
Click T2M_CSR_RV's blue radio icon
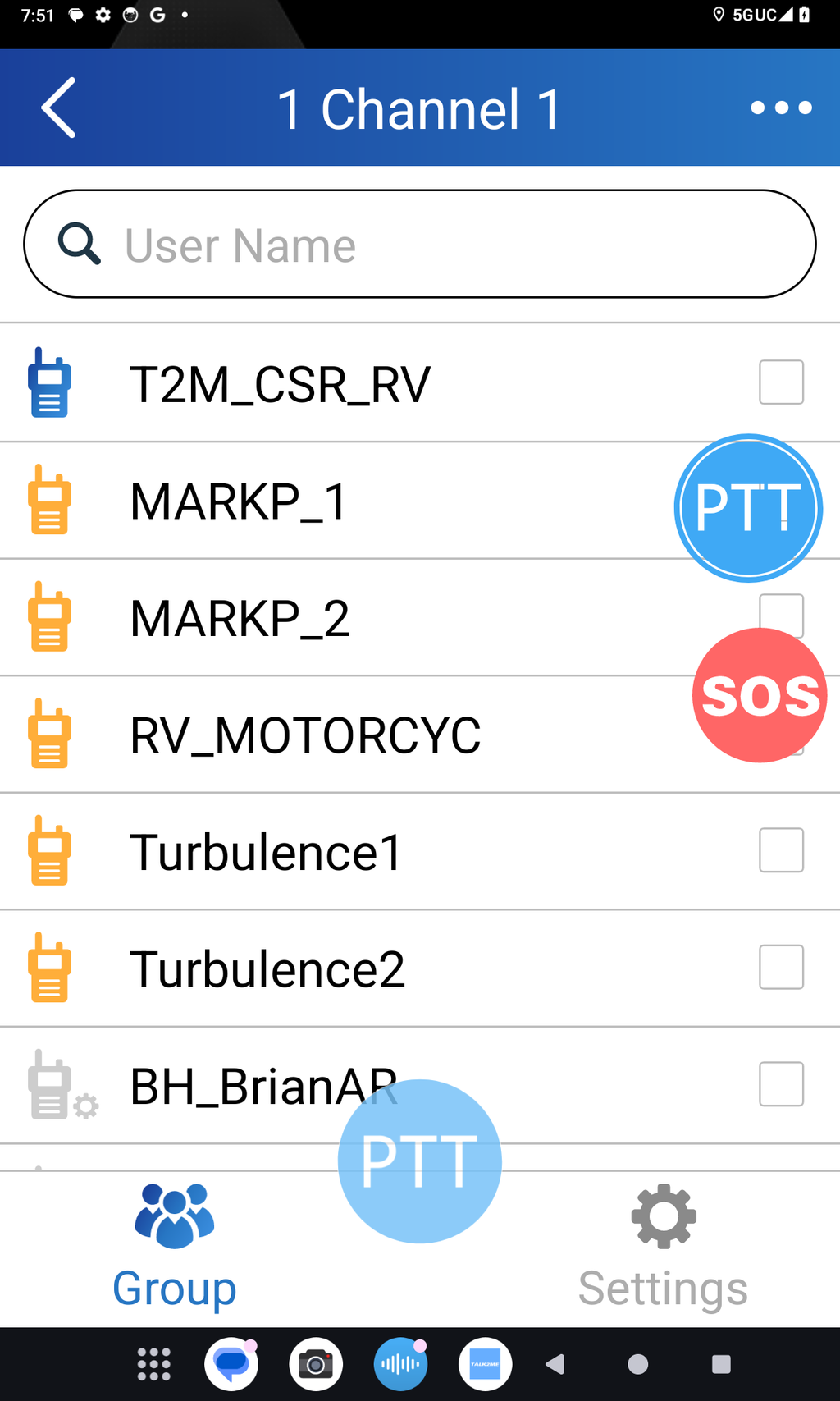50,382
